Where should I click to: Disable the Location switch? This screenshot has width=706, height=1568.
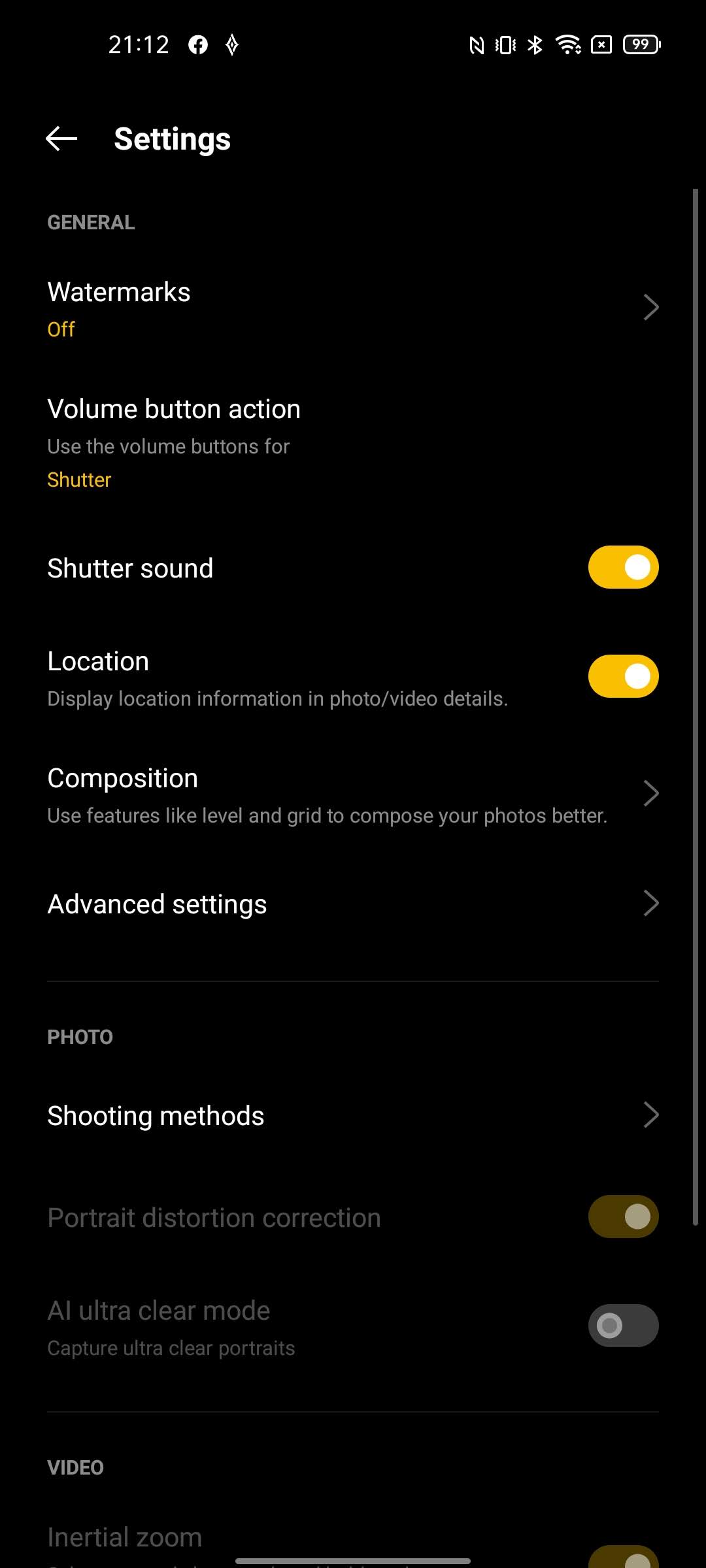(622, 676)
